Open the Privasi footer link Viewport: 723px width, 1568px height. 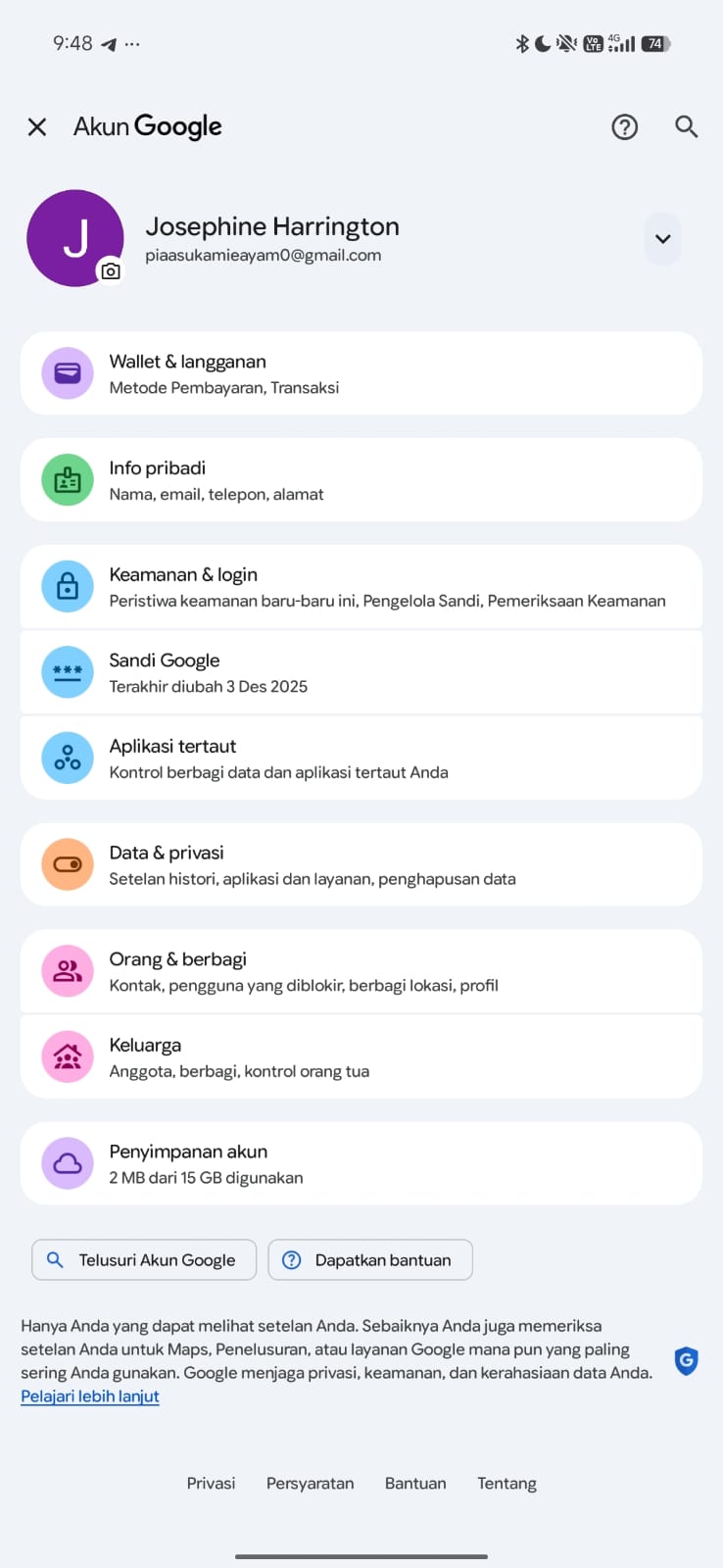[211, 1484]
